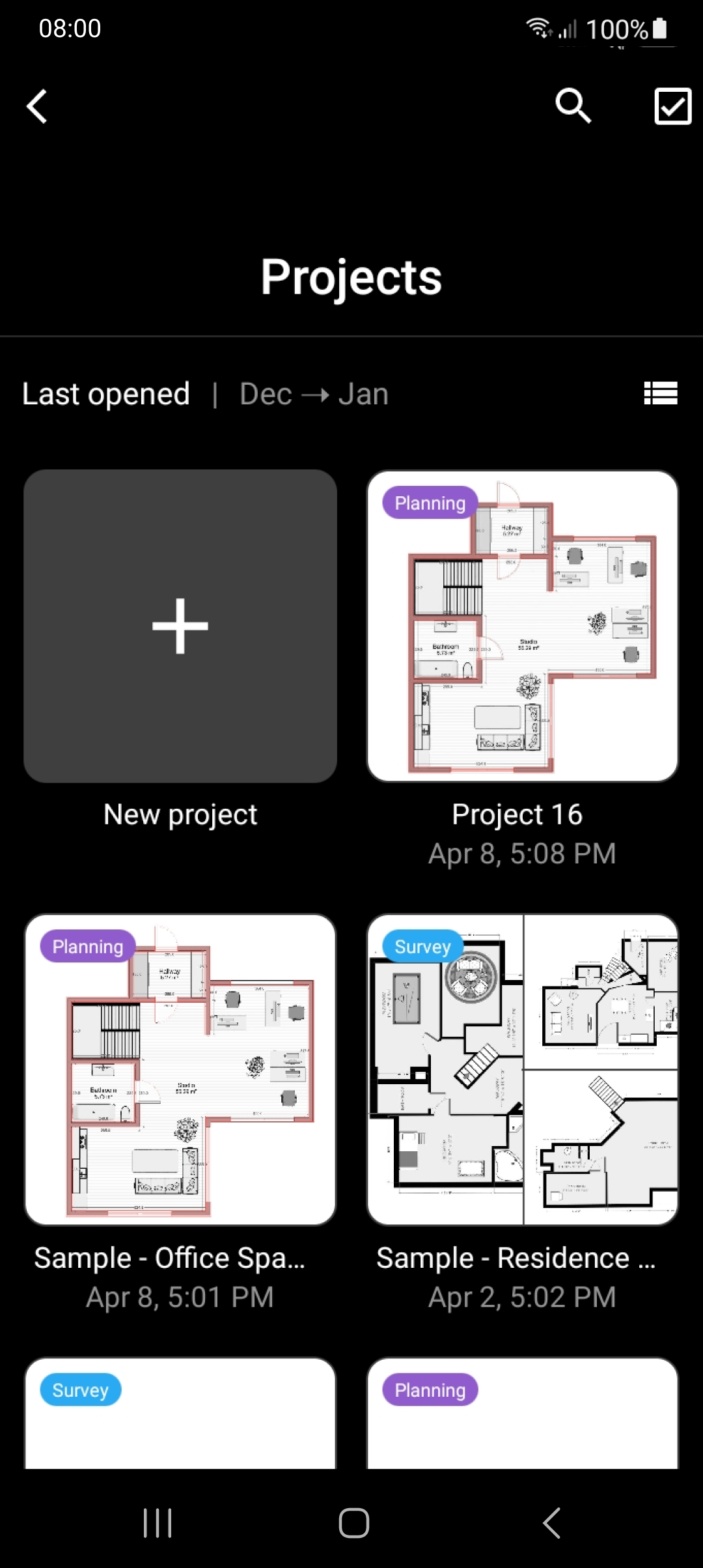Reverse the Dec → Jan sort order

(314, 394)
